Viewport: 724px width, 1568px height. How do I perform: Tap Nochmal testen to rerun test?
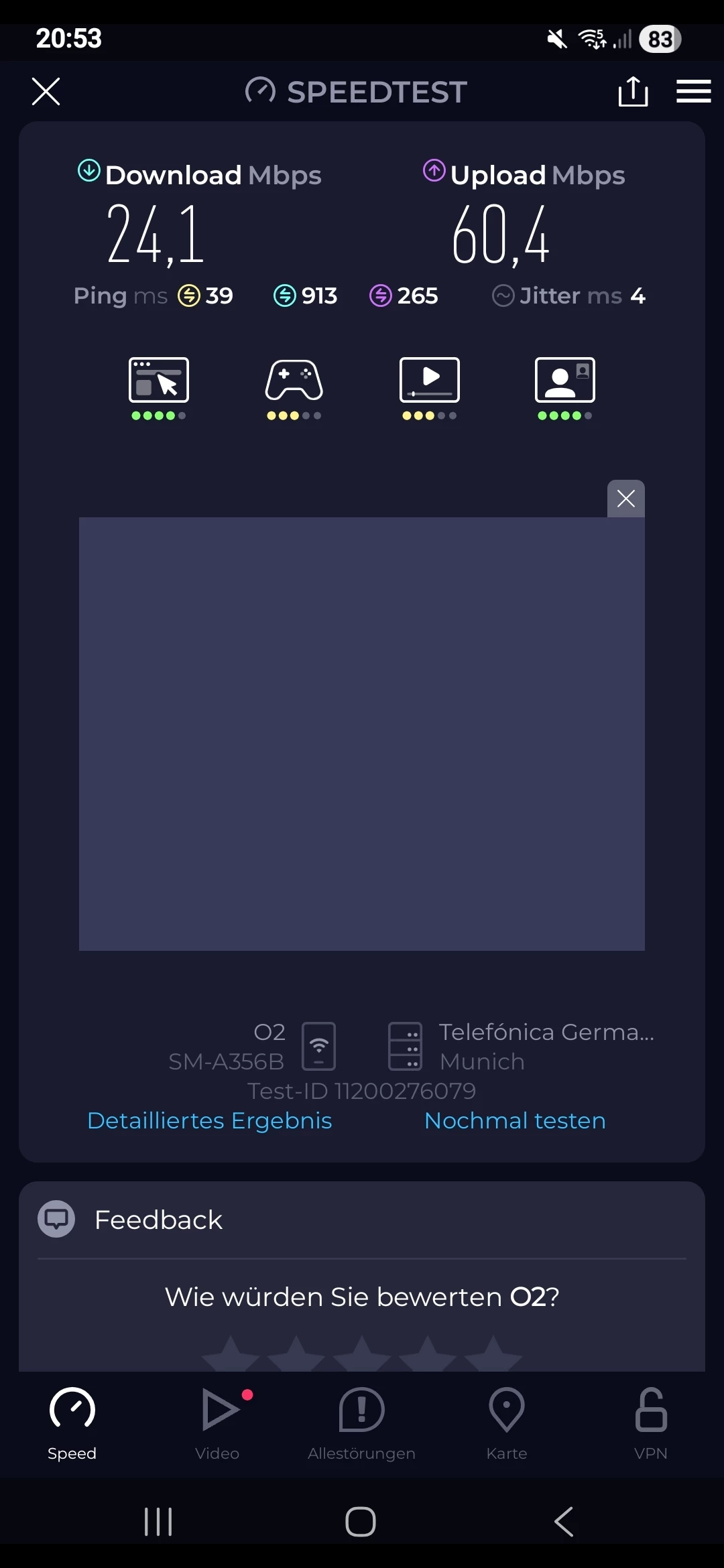515,1120
